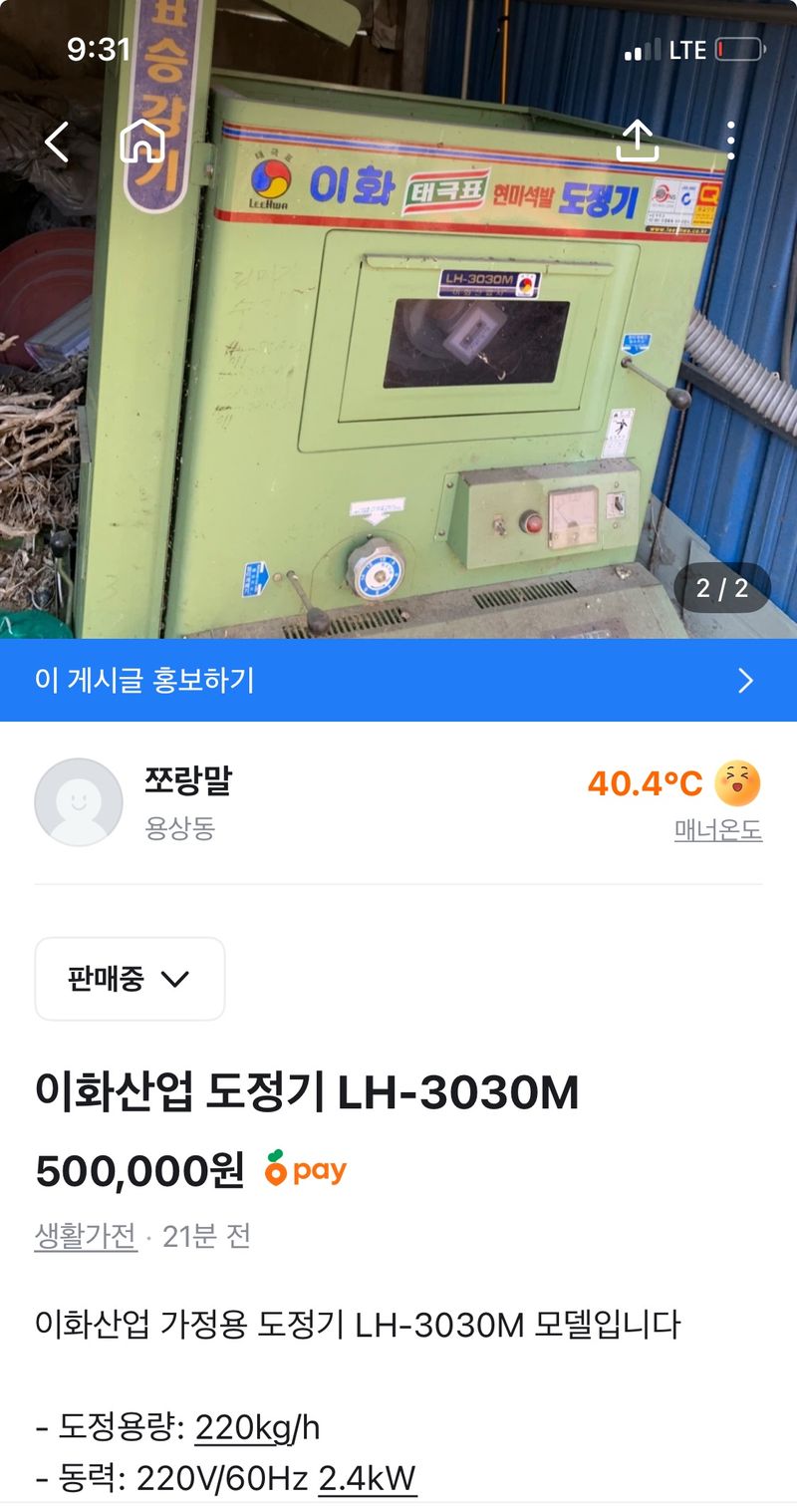Open more options with the three-dot icon
Viewport: 797px width, 1512px height.
pyautogui.click(x=733, y=143)
